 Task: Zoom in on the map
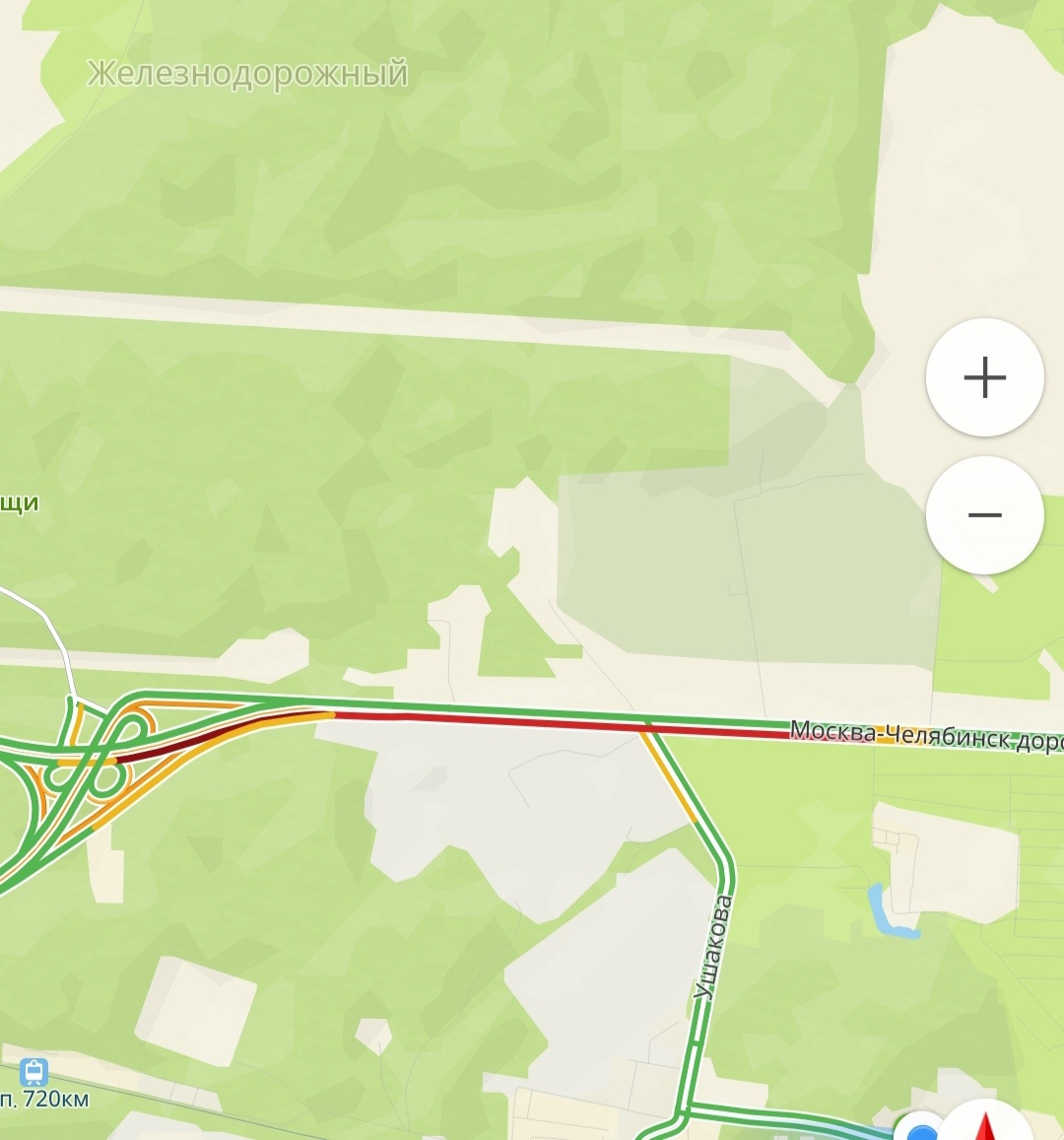click(x=984, y=377)
